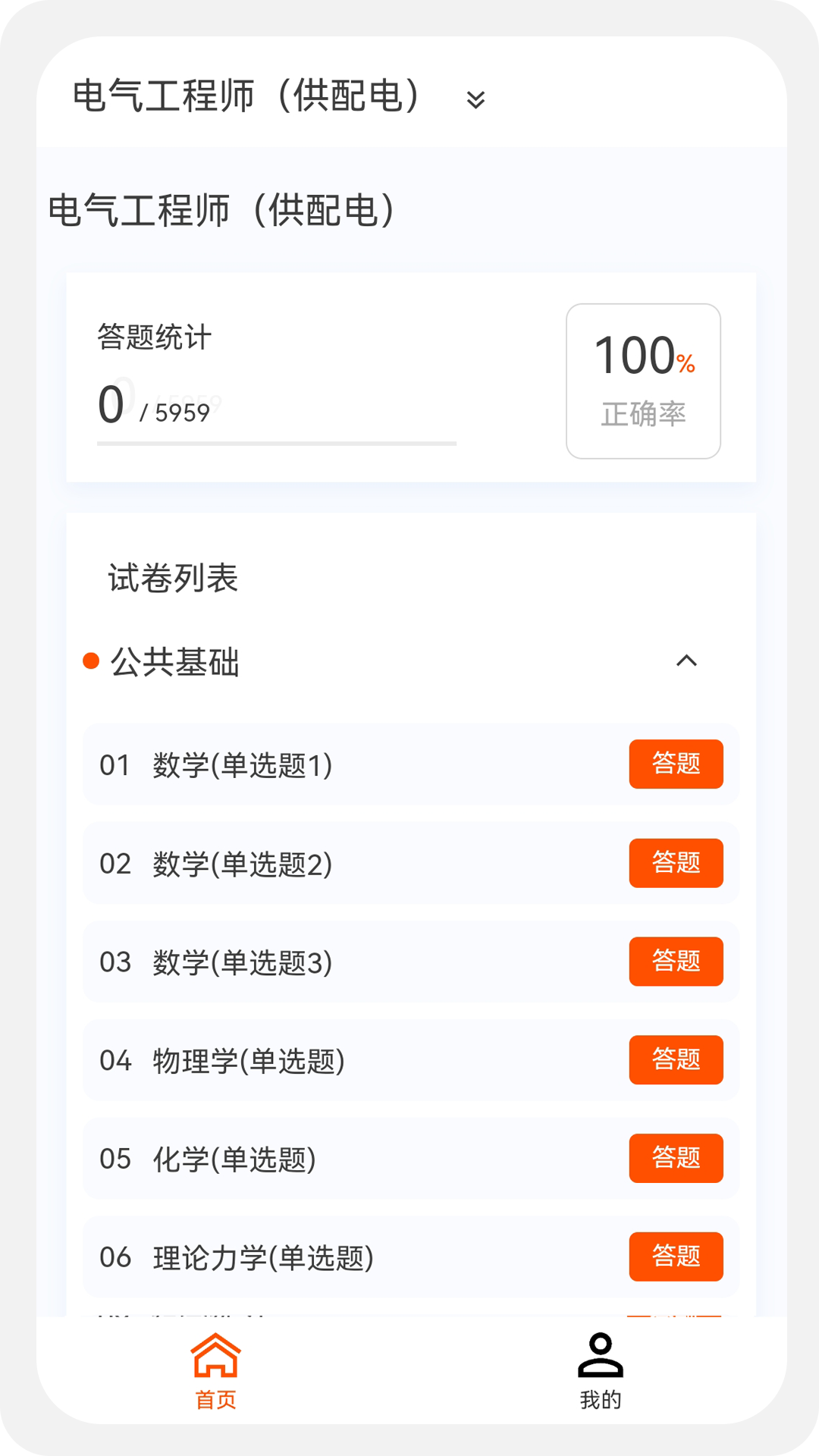Select the 试卷列表 section header

tap(171, 578)
